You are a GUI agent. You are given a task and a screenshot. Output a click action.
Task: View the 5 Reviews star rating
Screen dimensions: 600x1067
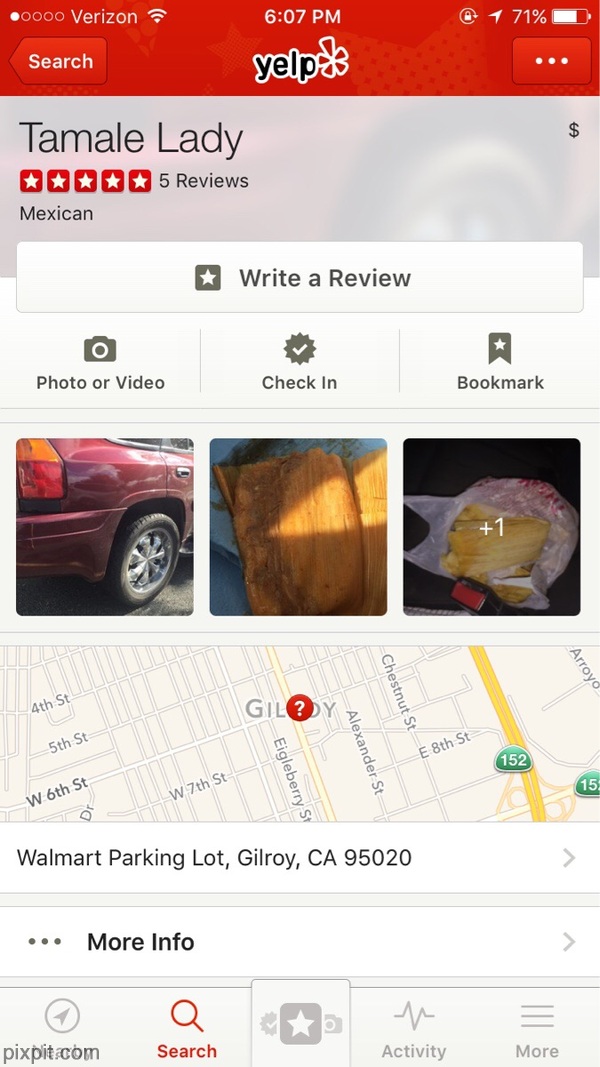tap(134, 181)
